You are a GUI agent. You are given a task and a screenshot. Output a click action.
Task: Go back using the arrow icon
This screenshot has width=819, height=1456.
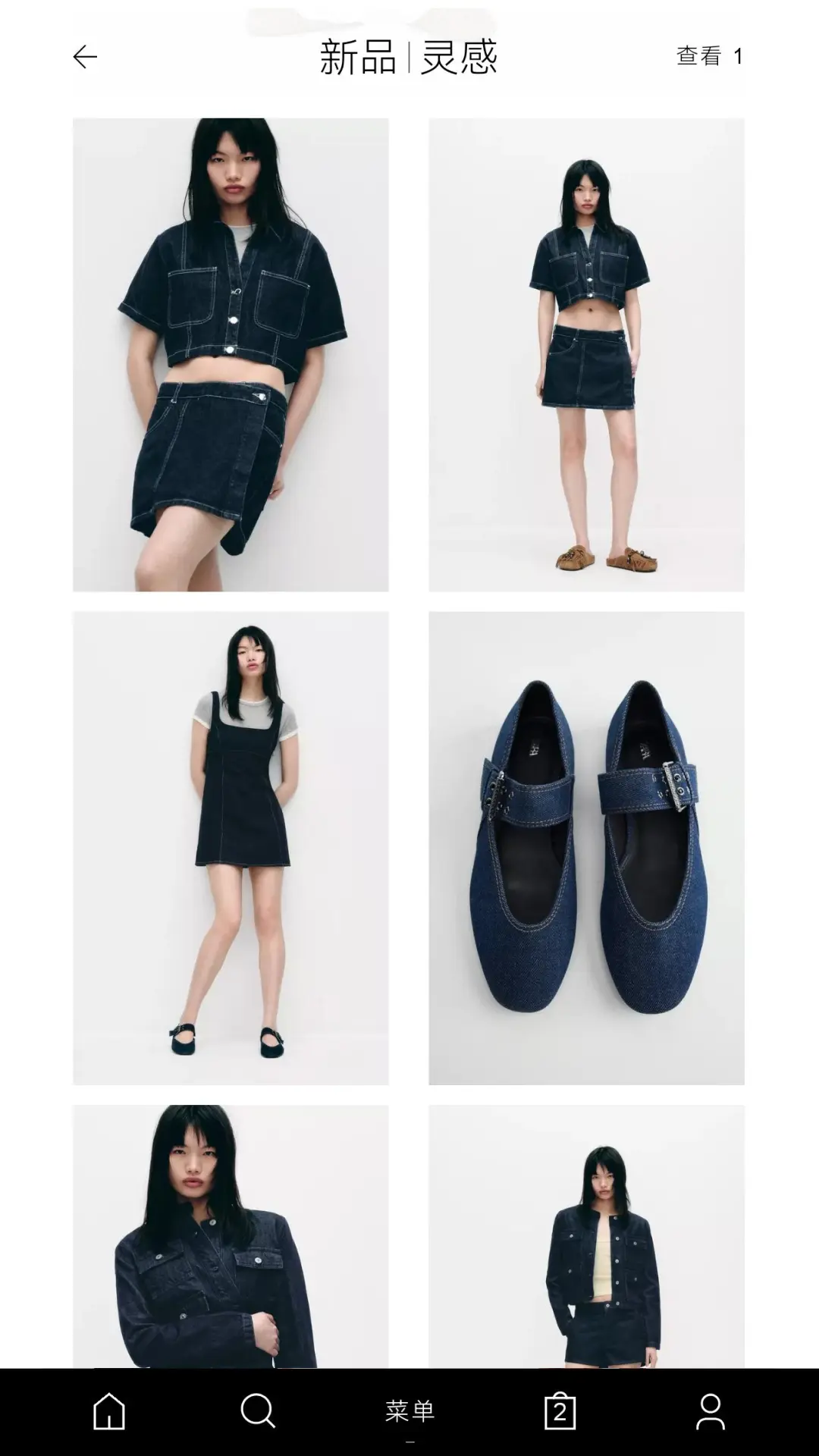[x=85, y=57]
